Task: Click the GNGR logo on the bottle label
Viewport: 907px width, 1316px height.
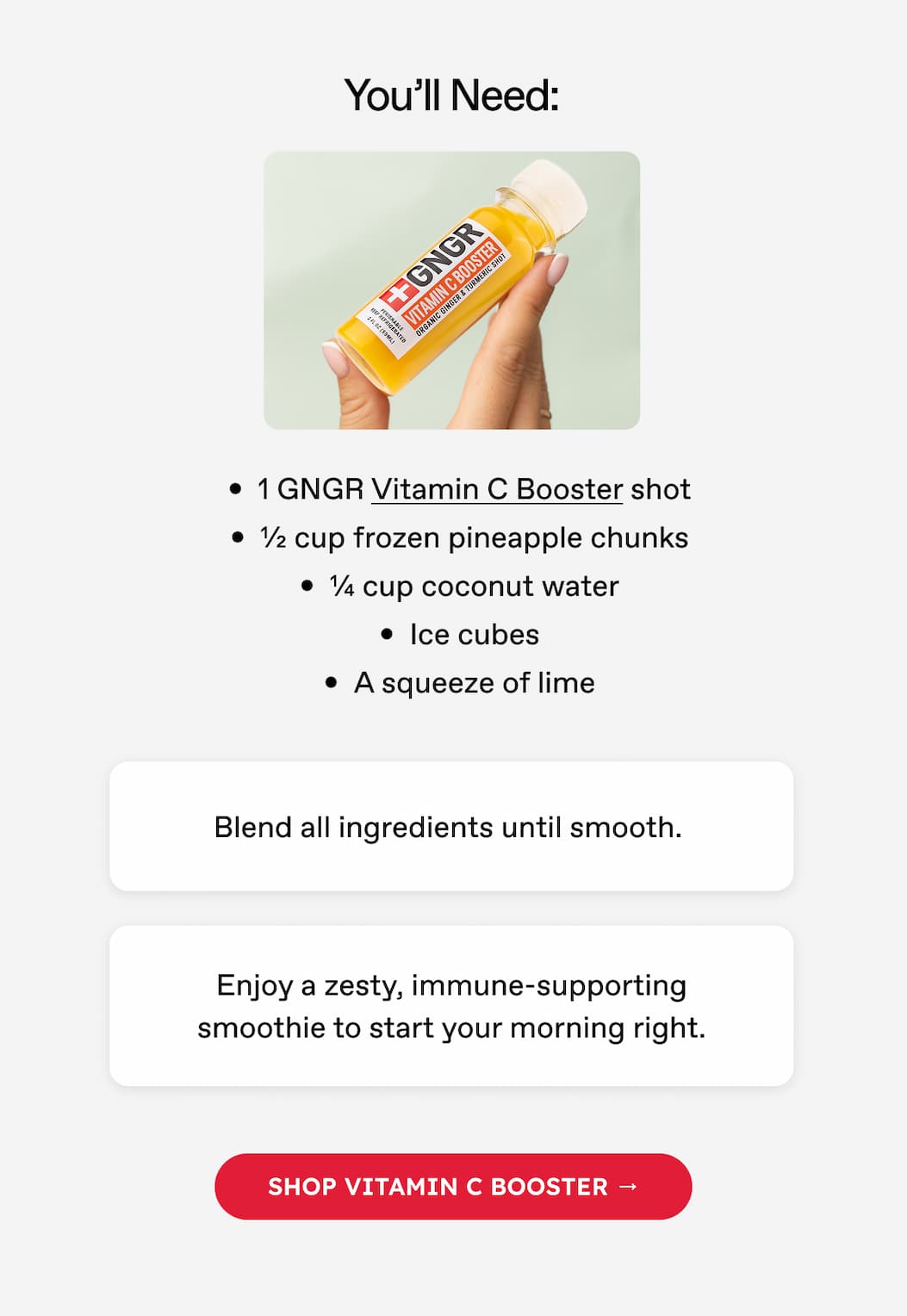Action: pos(442,250)
